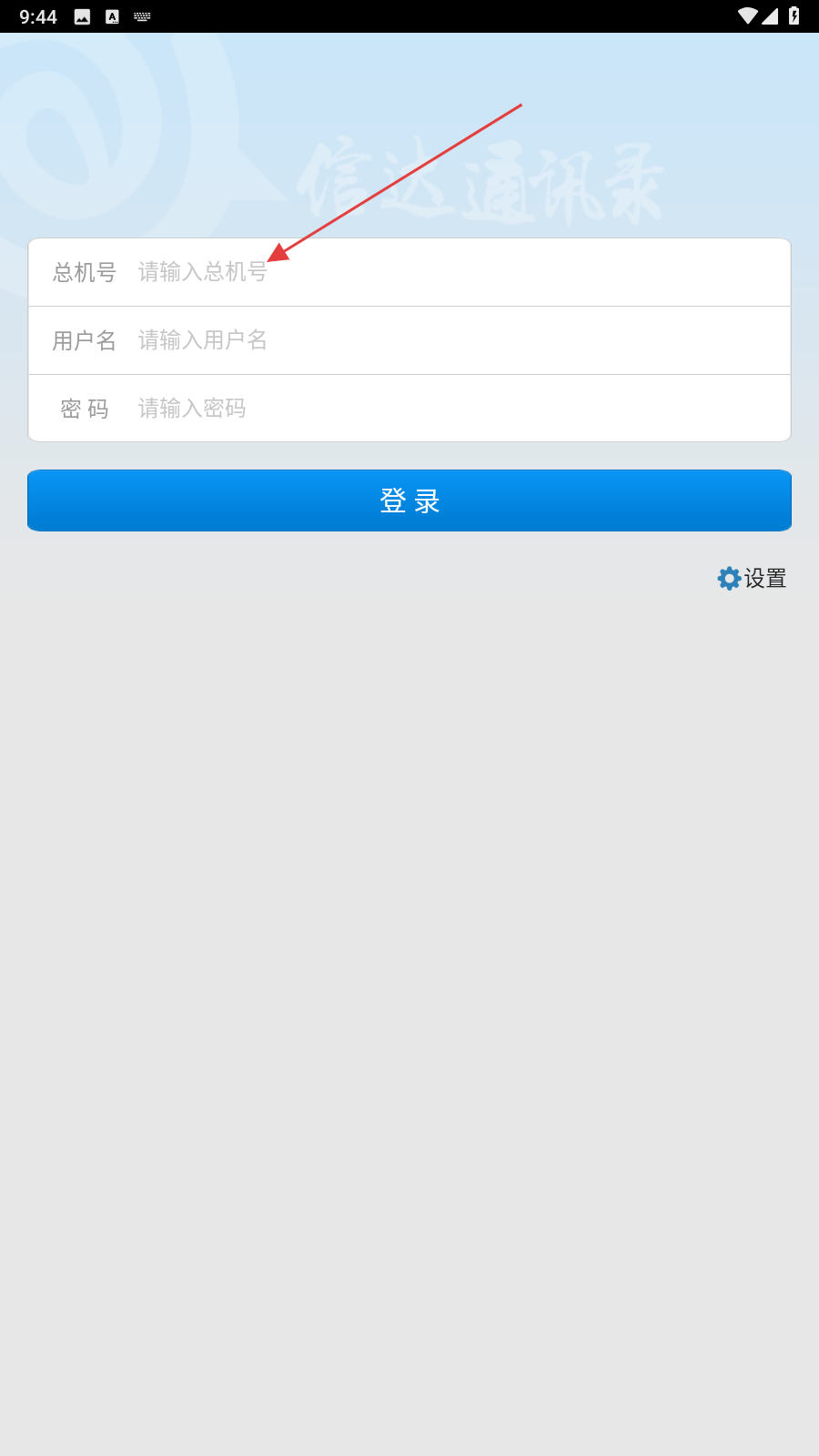Open 设置 settings with gear icon
This screenshot has width=819, height=1456.
click(752, 579)
